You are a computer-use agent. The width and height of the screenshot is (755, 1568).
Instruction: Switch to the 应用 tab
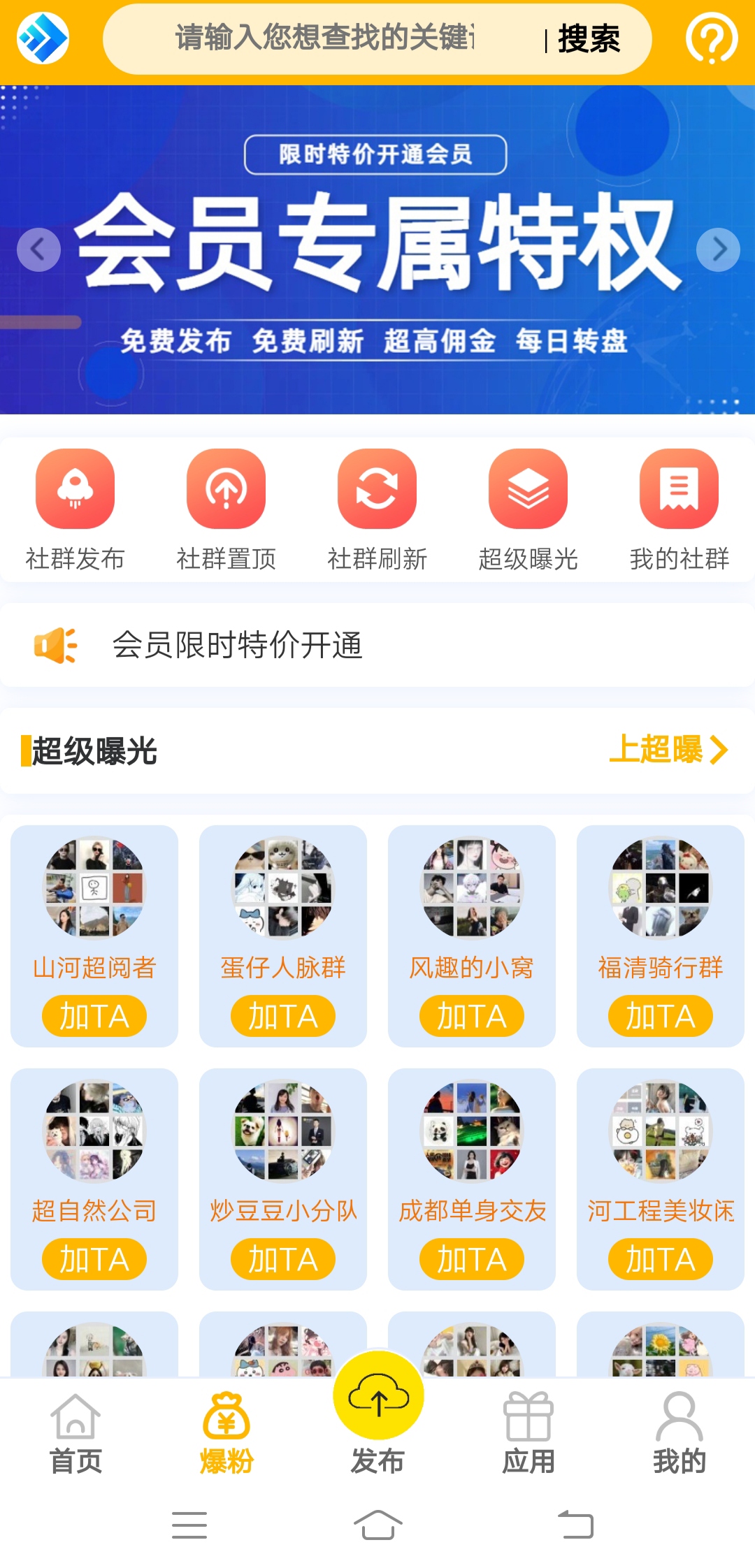[528, 1432]
